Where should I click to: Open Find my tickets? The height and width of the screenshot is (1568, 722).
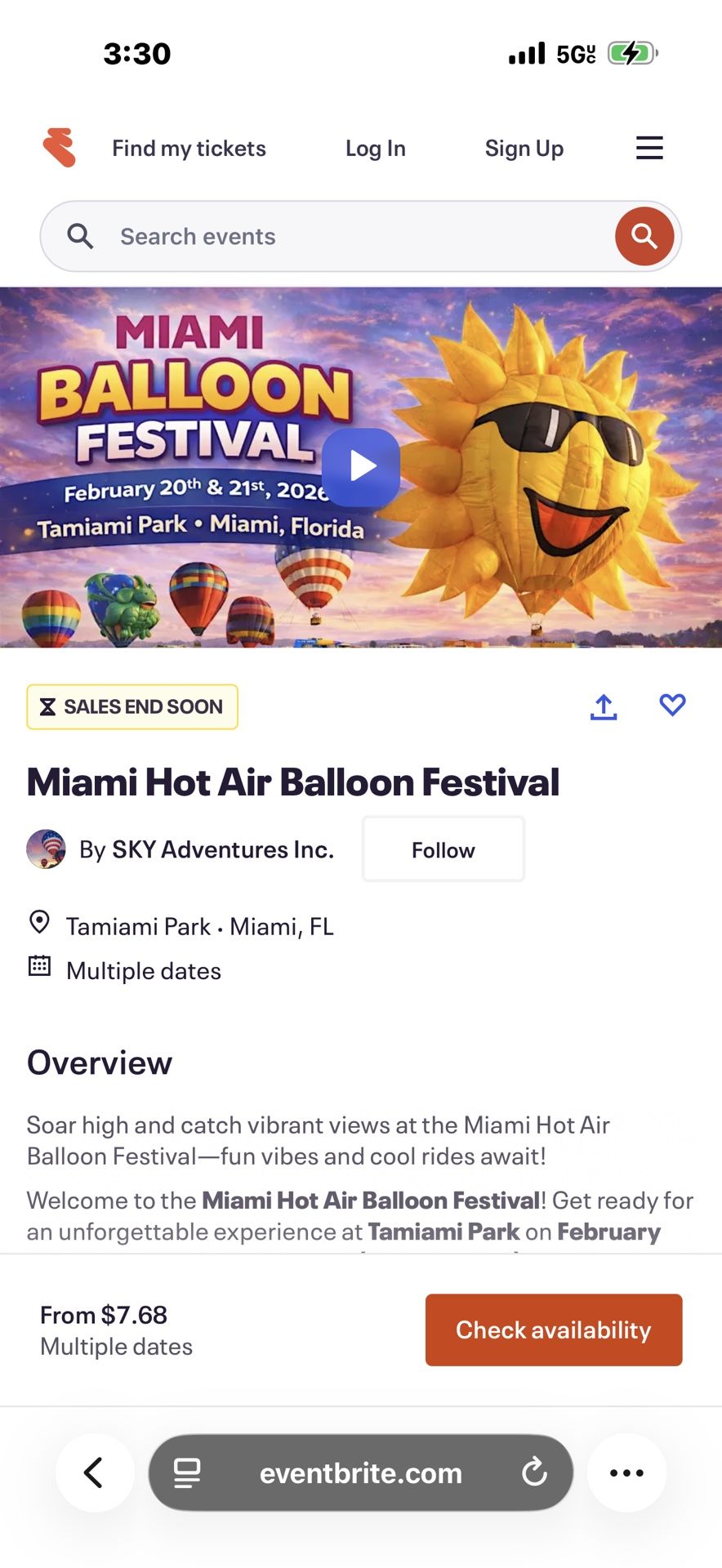(189, 149)
